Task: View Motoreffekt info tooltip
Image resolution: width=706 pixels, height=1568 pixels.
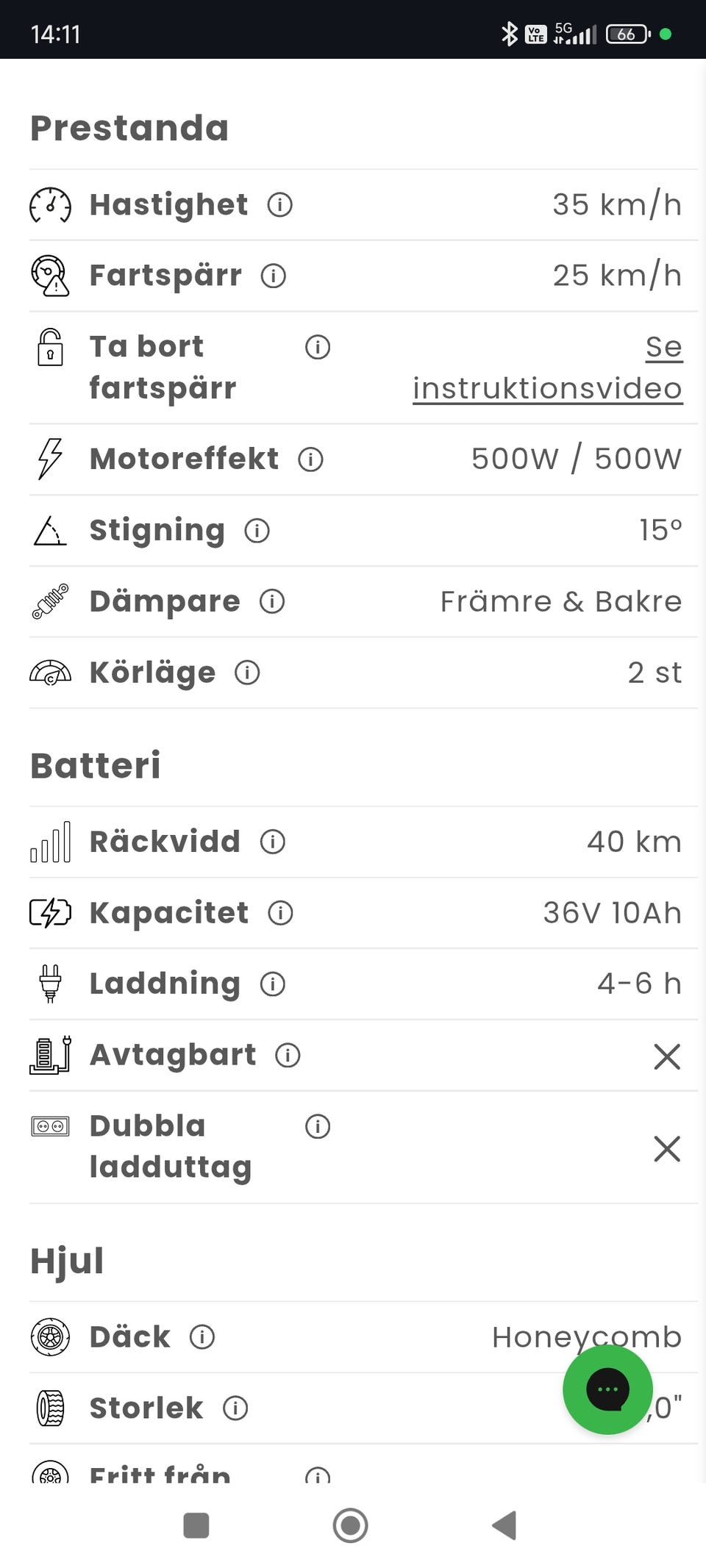Action: (x=310, y=459)
